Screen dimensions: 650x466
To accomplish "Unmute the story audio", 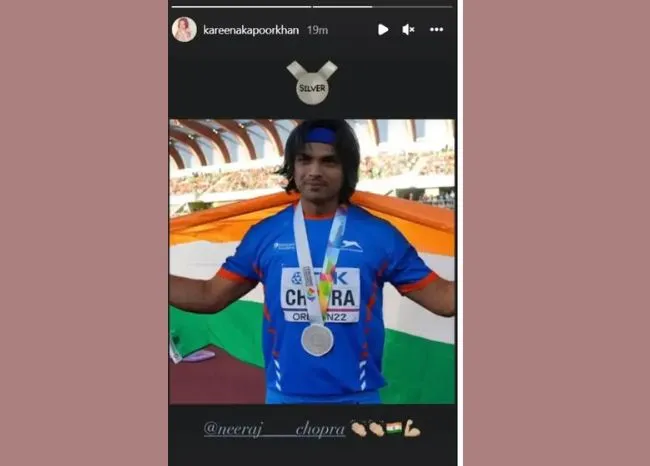I will (408, 30).
